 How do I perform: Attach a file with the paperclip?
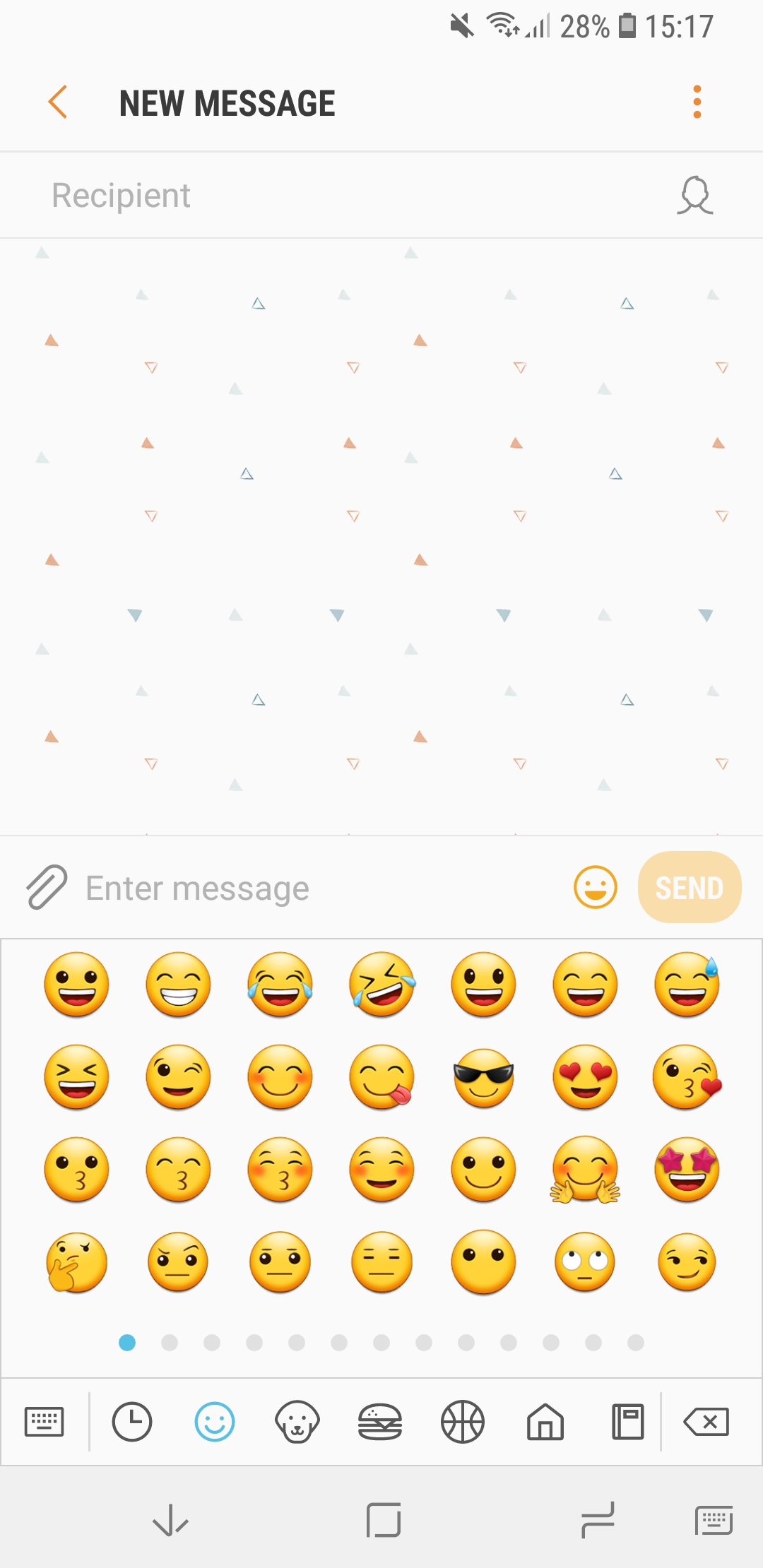(47, 887)
